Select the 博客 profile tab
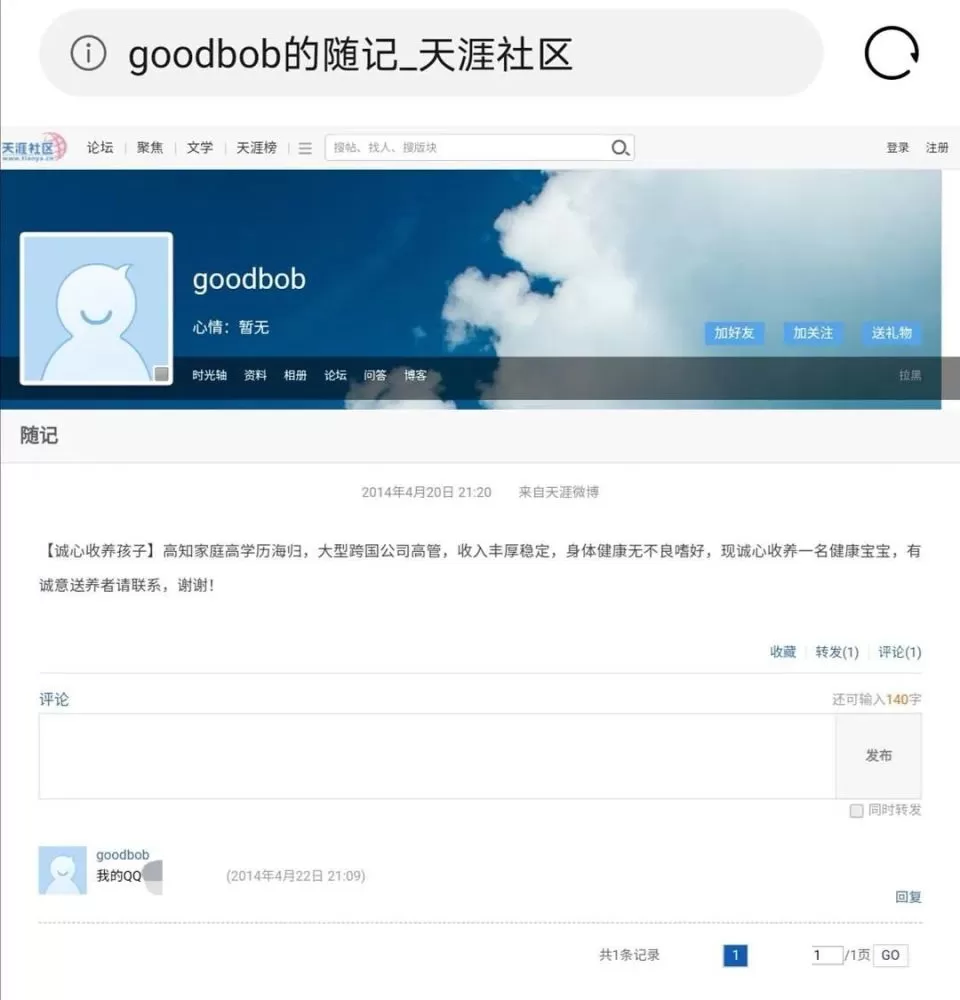The height and width of the screenshot is (1000, 960). point(415,375)
